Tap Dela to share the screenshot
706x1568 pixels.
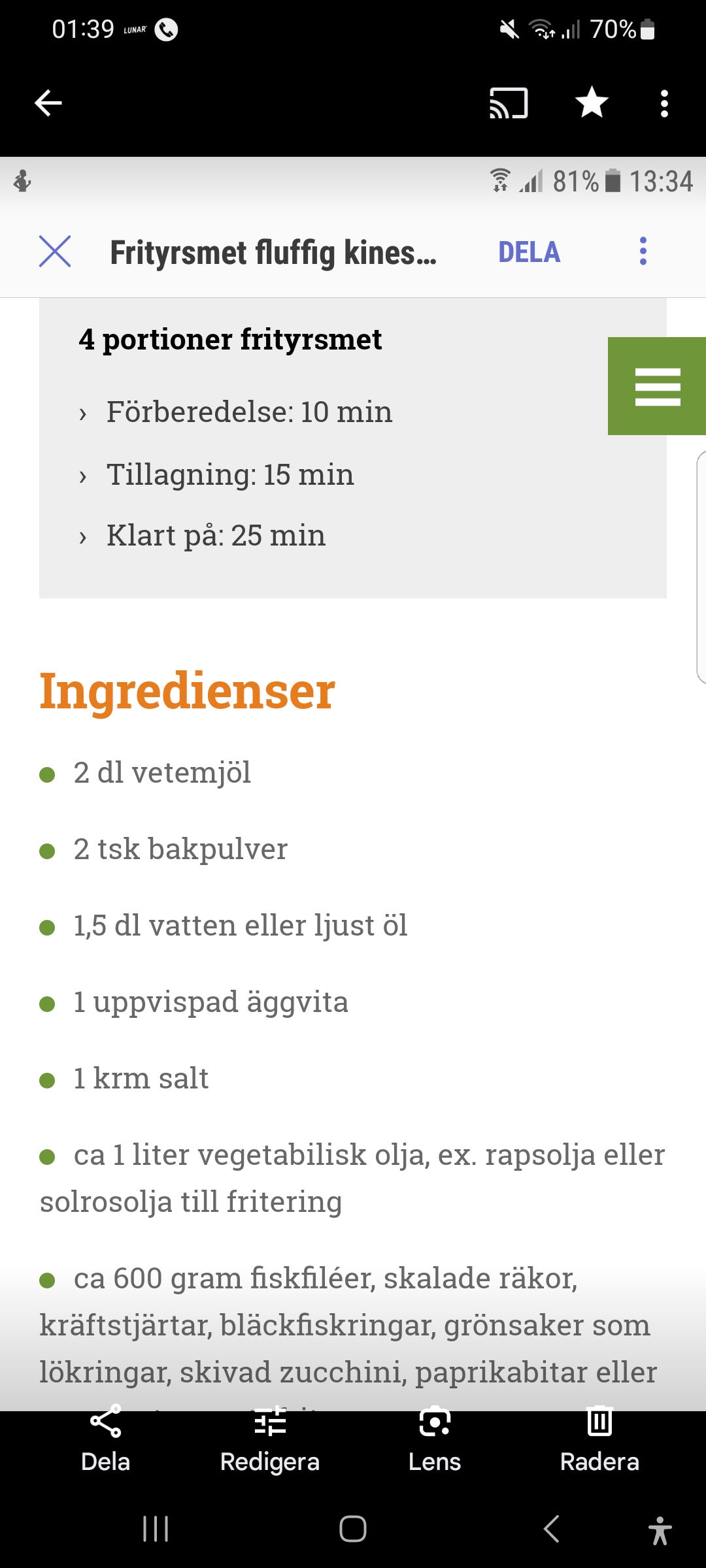(x=105, y=1440)
